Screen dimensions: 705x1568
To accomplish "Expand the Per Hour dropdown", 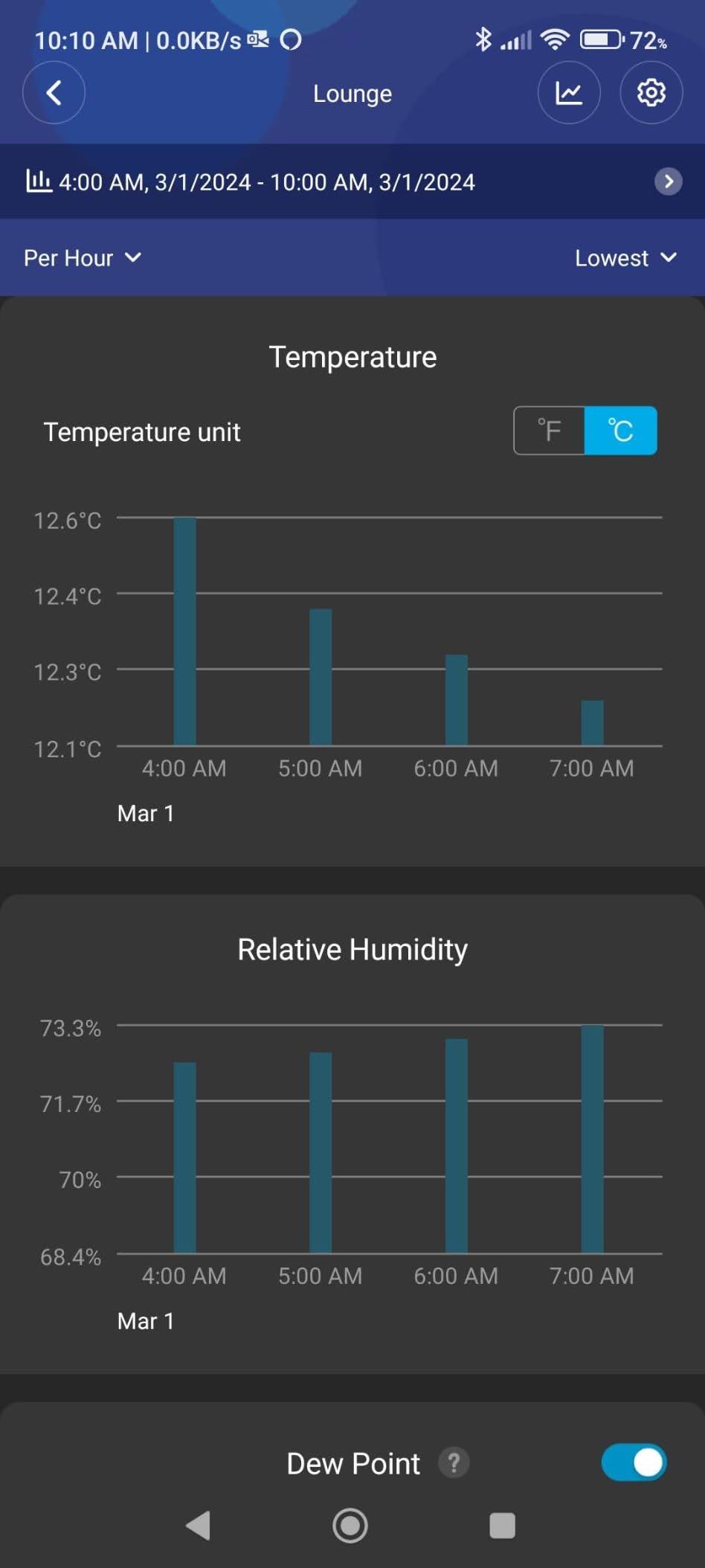I will click(83, 258).
